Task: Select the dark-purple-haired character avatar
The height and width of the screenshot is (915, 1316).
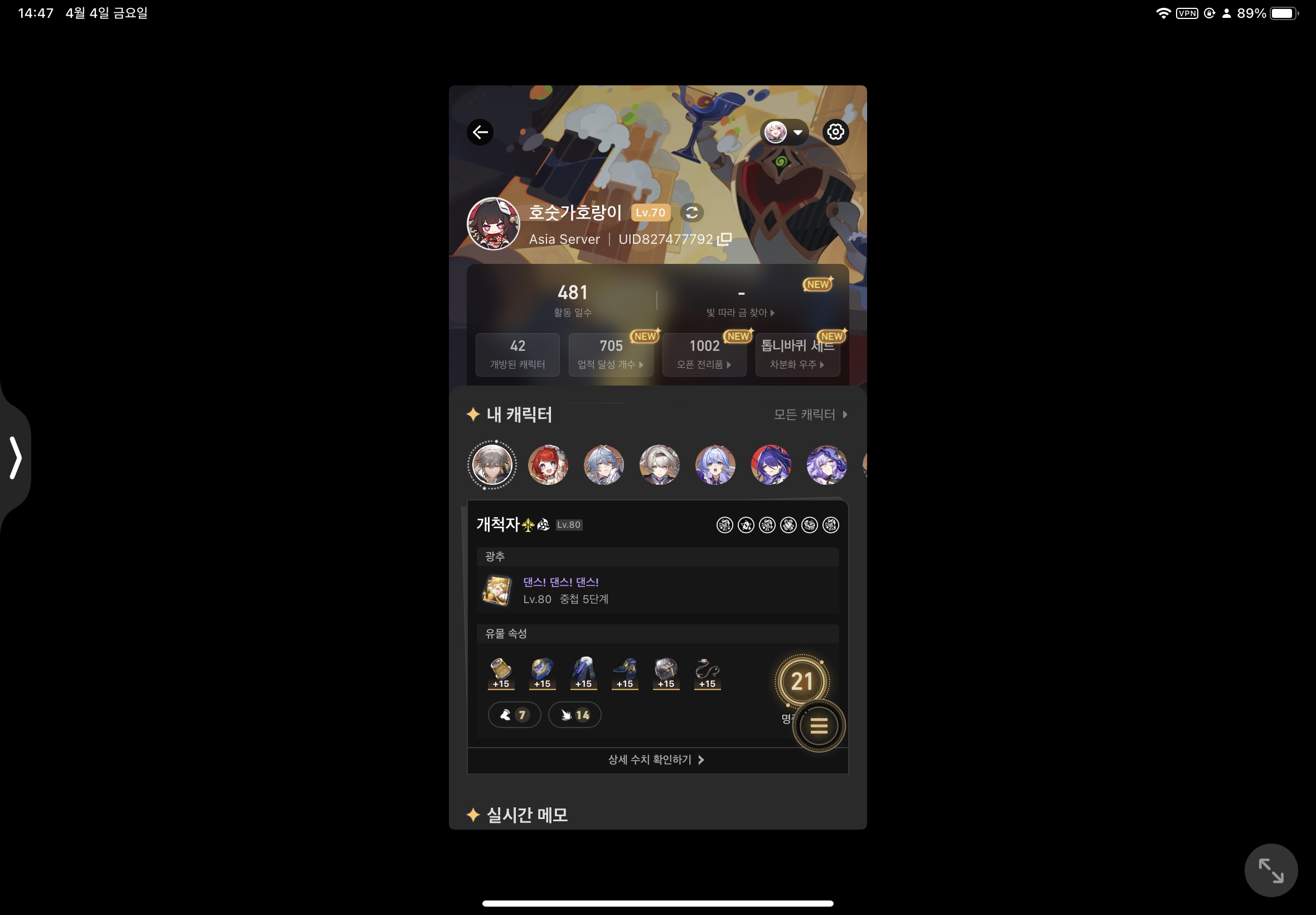Action: (771, 465)
